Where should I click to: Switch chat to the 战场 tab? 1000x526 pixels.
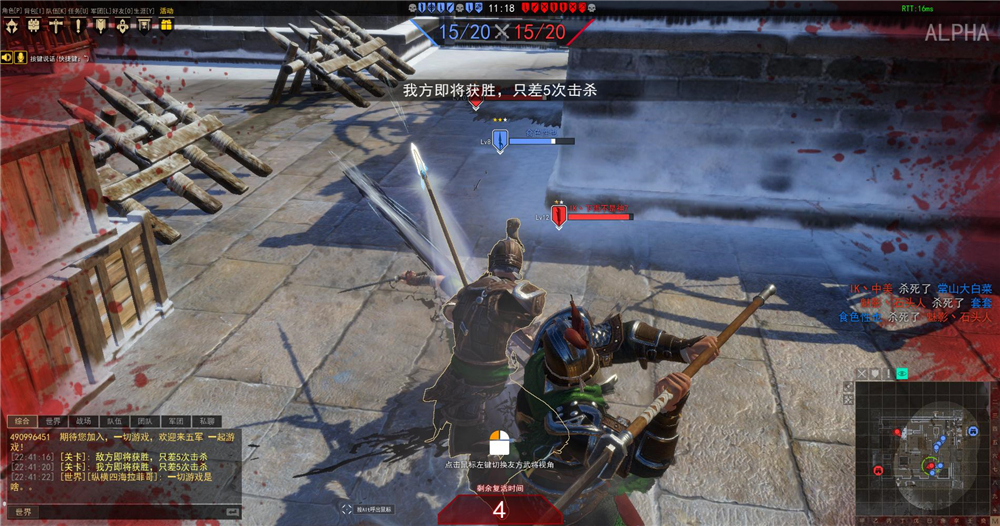click(x=84, y=421)
